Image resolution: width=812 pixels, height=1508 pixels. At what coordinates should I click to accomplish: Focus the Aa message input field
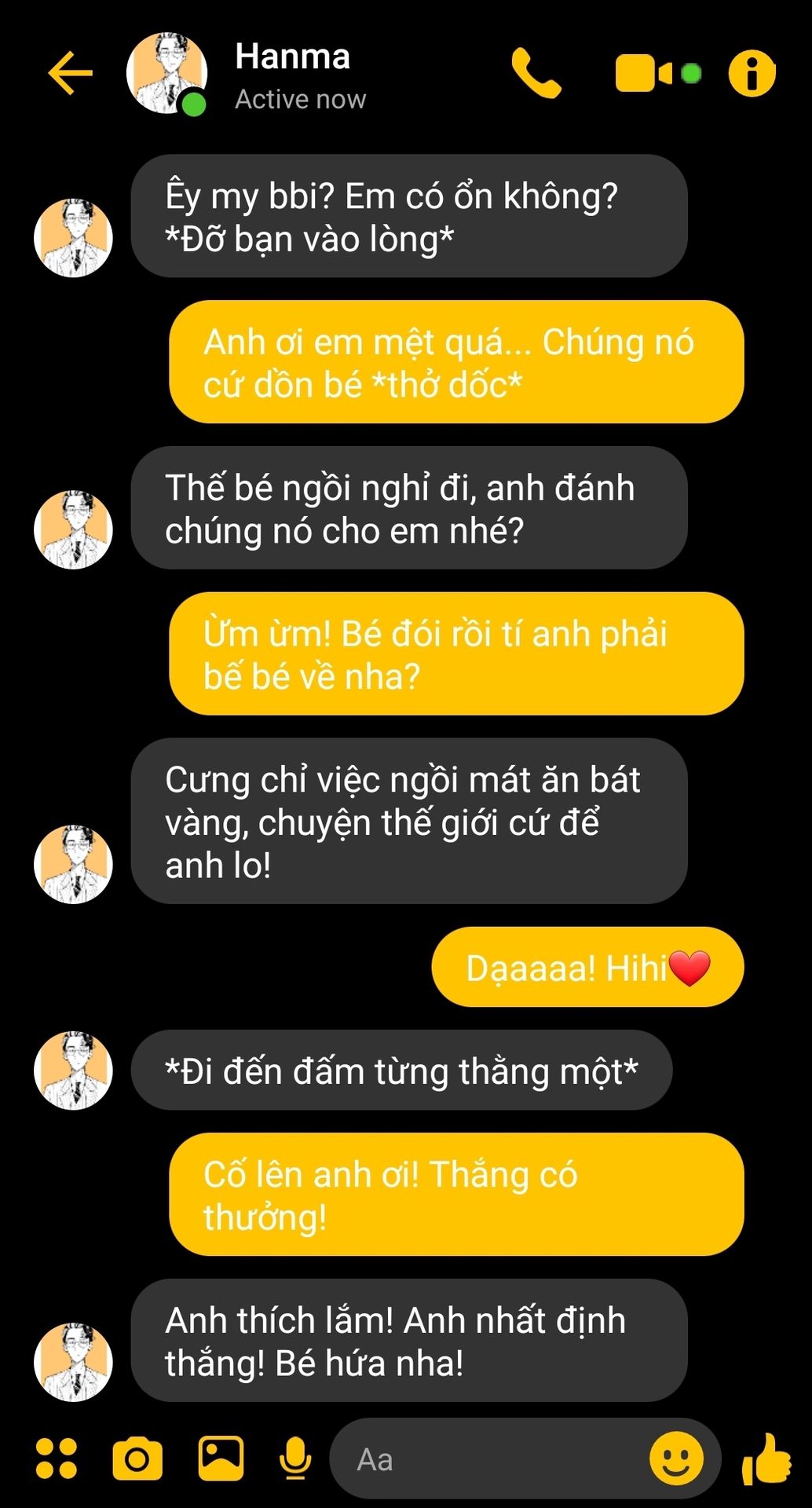(x=487, y=1460)
